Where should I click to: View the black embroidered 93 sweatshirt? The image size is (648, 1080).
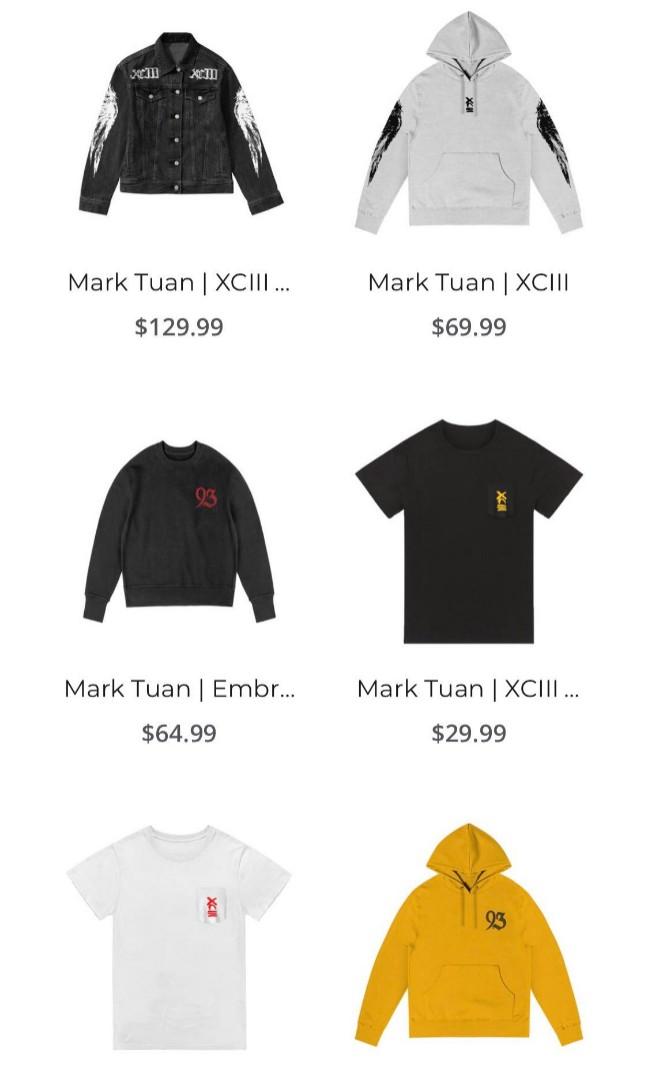pyautogui.click(x=179, y=530)
